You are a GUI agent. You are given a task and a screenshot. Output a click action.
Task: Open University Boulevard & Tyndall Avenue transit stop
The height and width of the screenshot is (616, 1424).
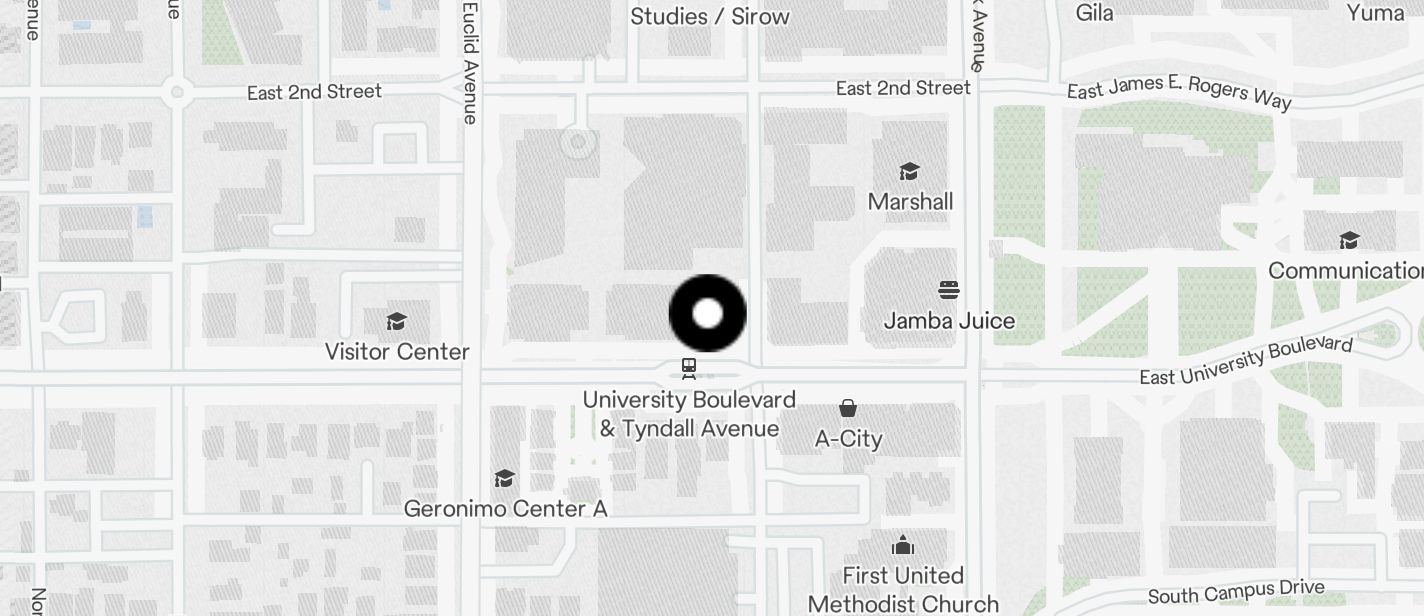(x=689, y=369)
